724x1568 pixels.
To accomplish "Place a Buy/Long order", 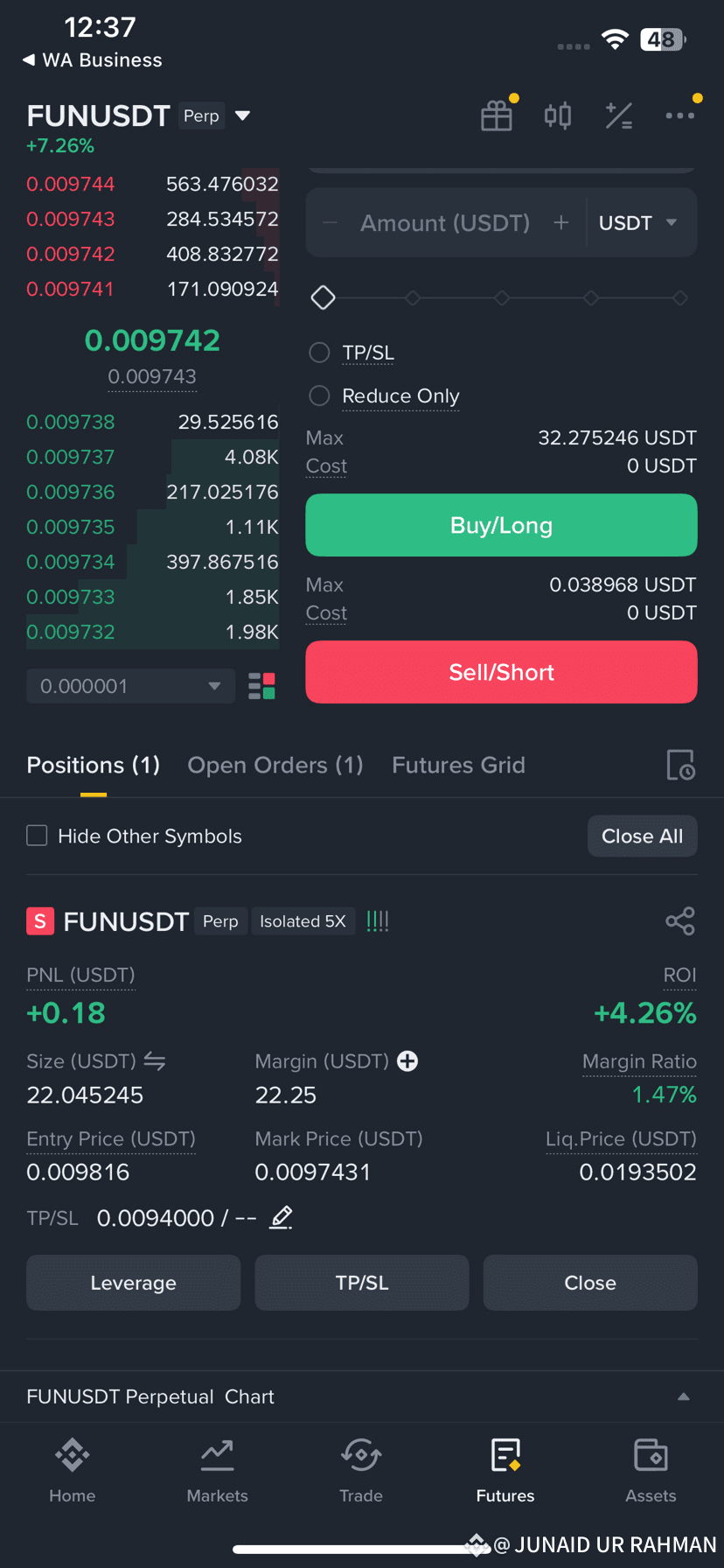I will 501,525.
